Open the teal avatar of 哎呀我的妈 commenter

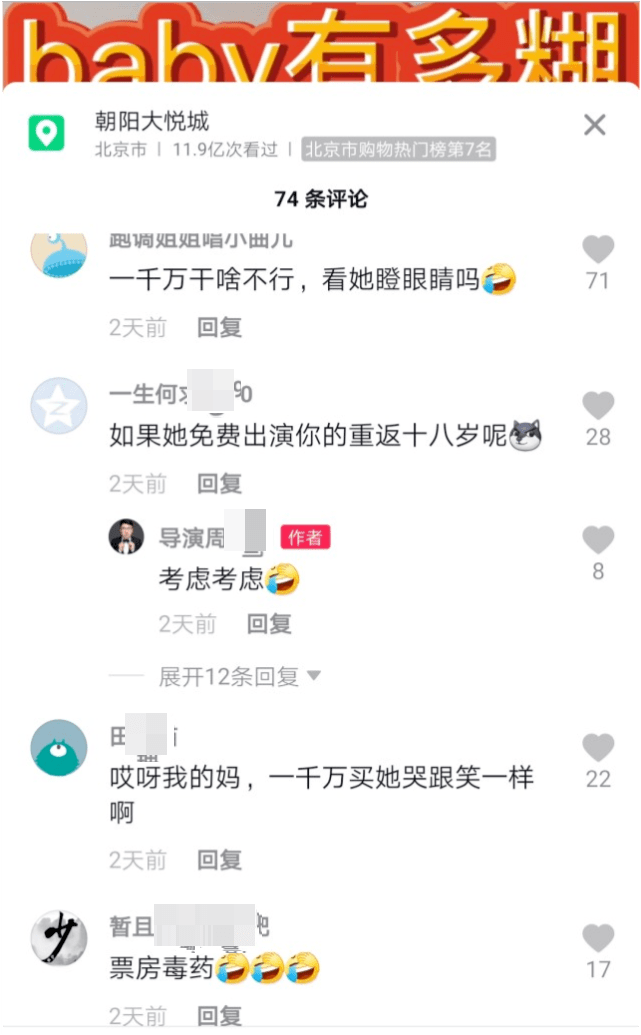coord(59,746)
